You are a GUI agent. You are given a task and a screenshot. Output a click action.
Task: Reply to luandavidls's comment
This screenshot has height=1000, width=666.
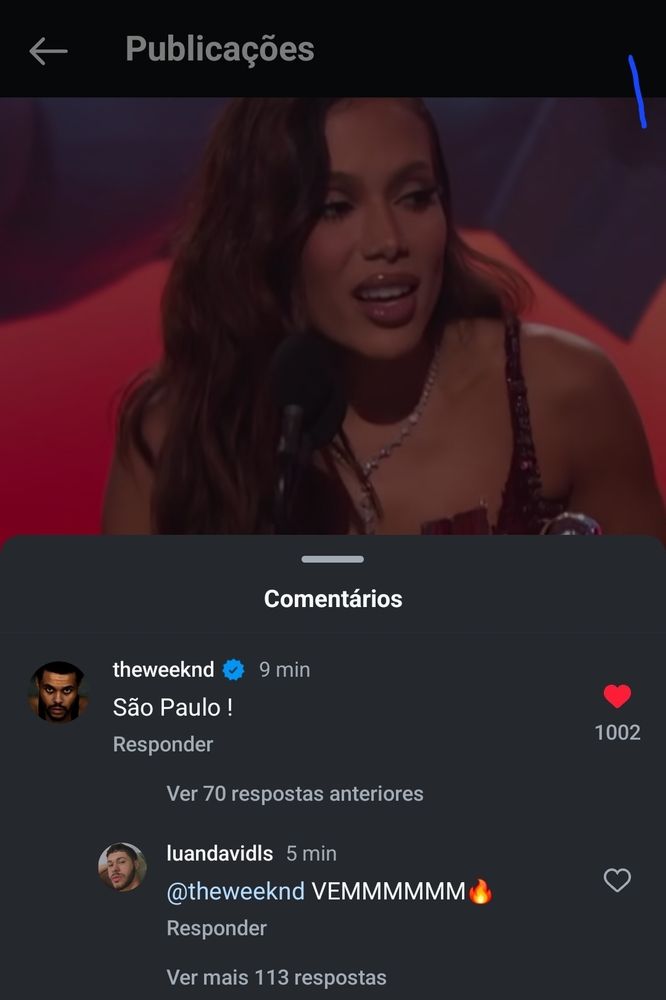coord(216,928)
